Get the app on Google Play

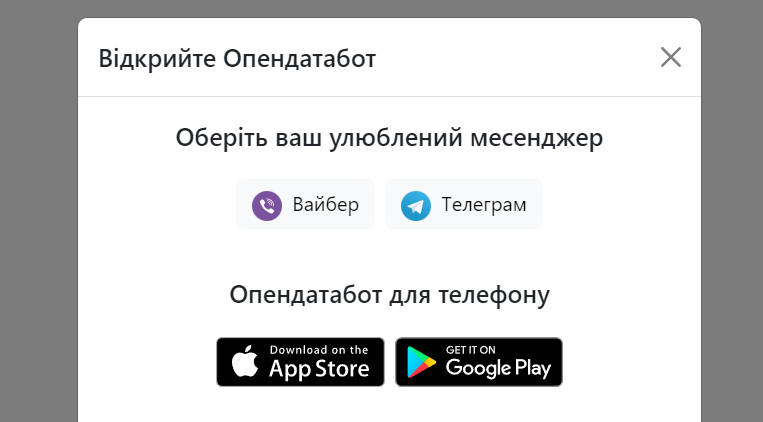(x=479, y=362)
